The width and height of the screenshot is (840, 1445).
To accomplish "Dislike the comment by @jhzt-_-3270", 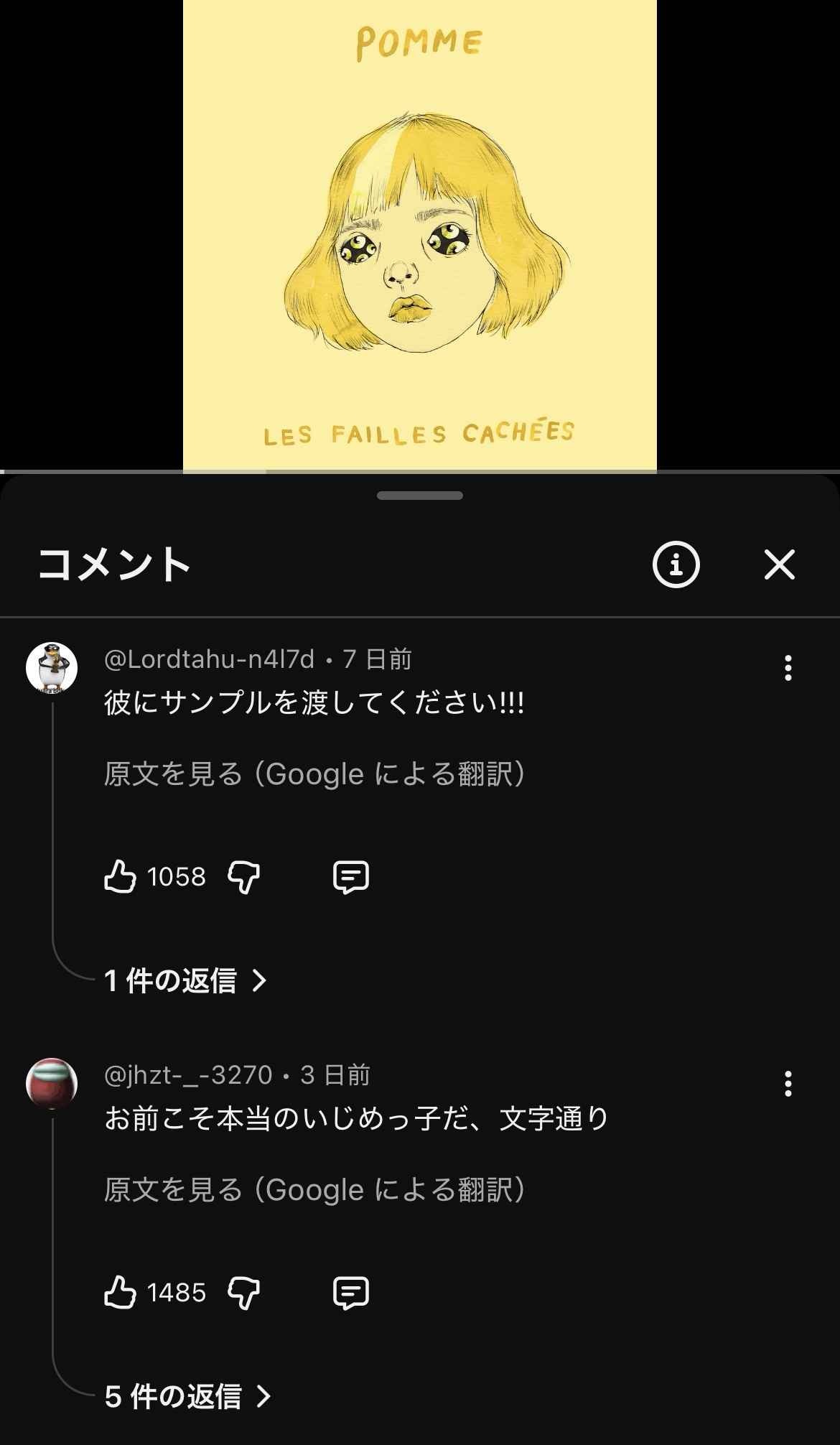I will 243,1293.
